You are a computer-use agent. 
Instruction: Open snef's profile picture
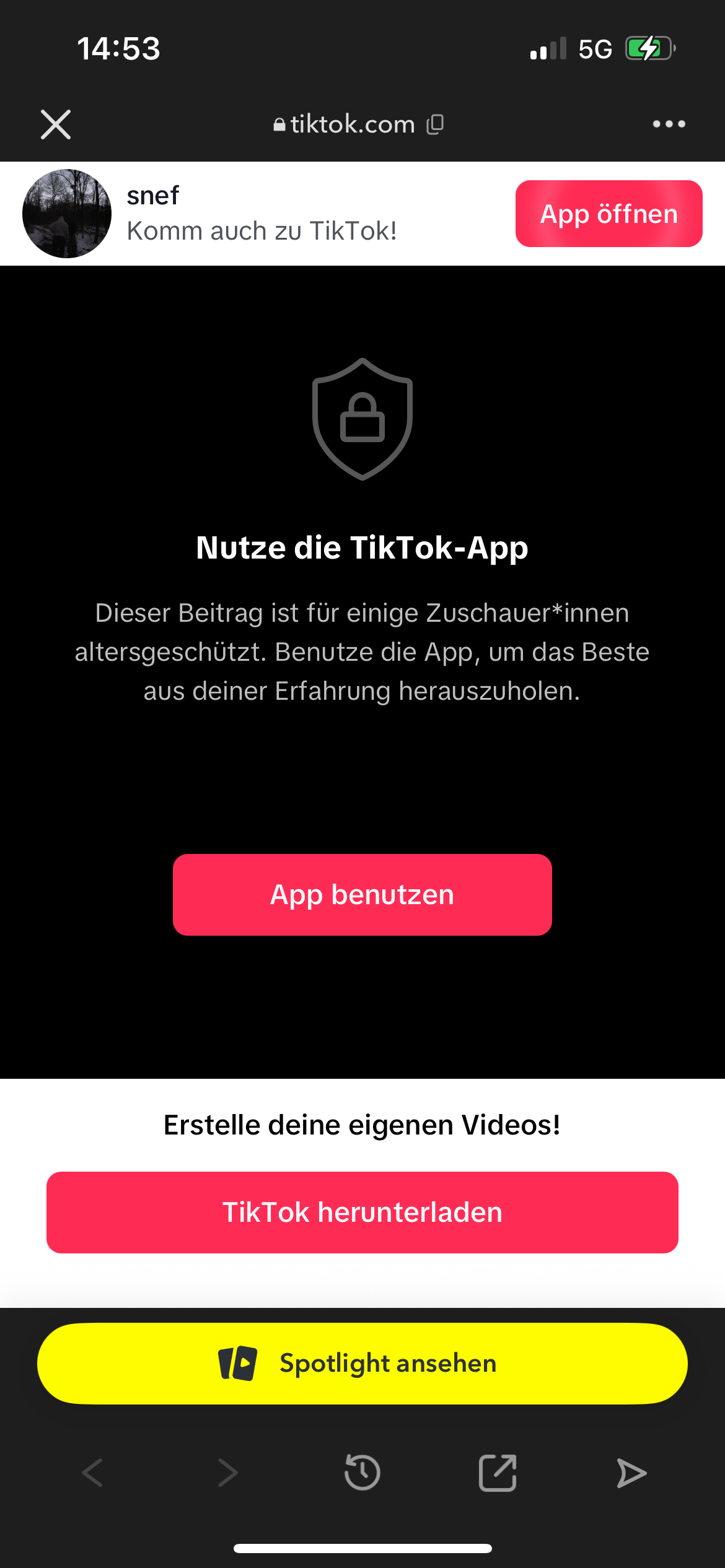(x=67, y=214)
